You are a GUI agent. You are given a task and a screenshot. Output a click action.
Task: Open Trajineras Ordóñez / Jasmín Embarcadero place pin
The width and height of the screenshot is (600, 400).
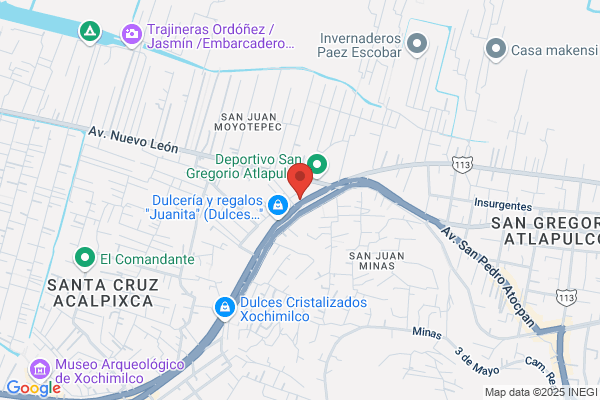(132, 35)
